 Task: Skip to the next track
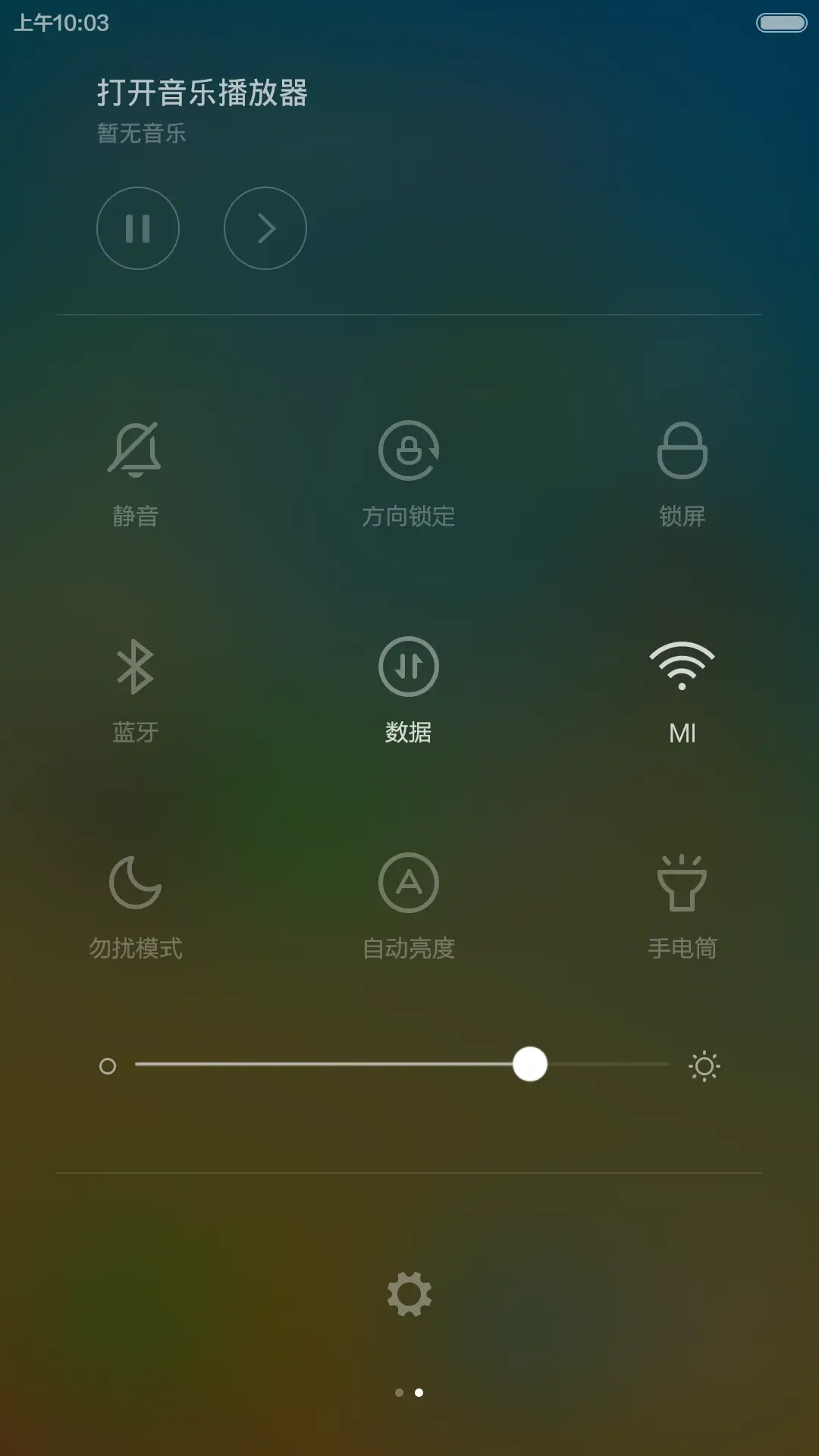265,228
